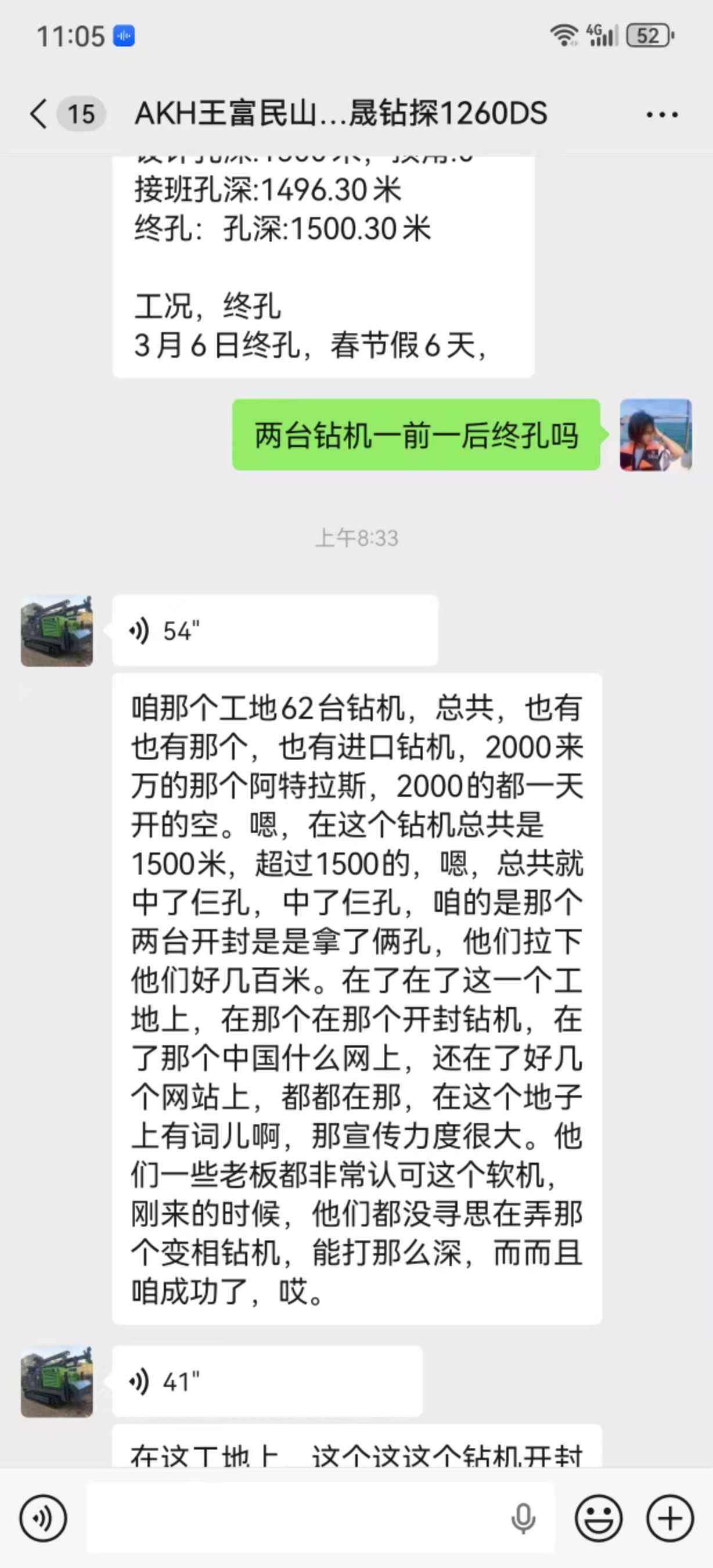This screenshot has height=1568, width=713.
Task: Open the sender's avatar next to the 54" voice message
Action: click(56, 631)
